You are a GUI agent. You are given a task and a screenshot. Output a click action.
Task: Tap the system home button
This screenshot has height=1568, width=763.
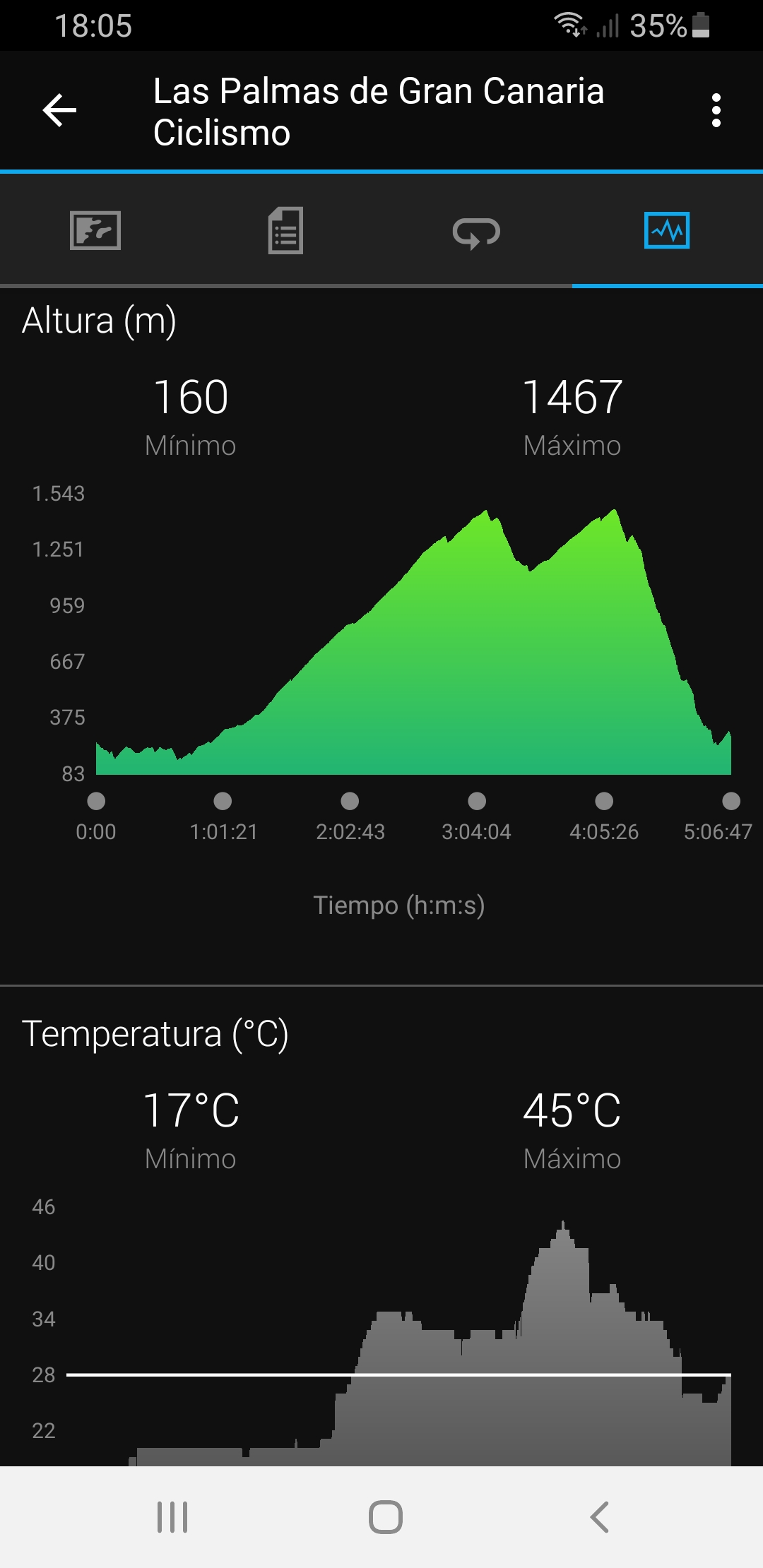coord(385,1516)
